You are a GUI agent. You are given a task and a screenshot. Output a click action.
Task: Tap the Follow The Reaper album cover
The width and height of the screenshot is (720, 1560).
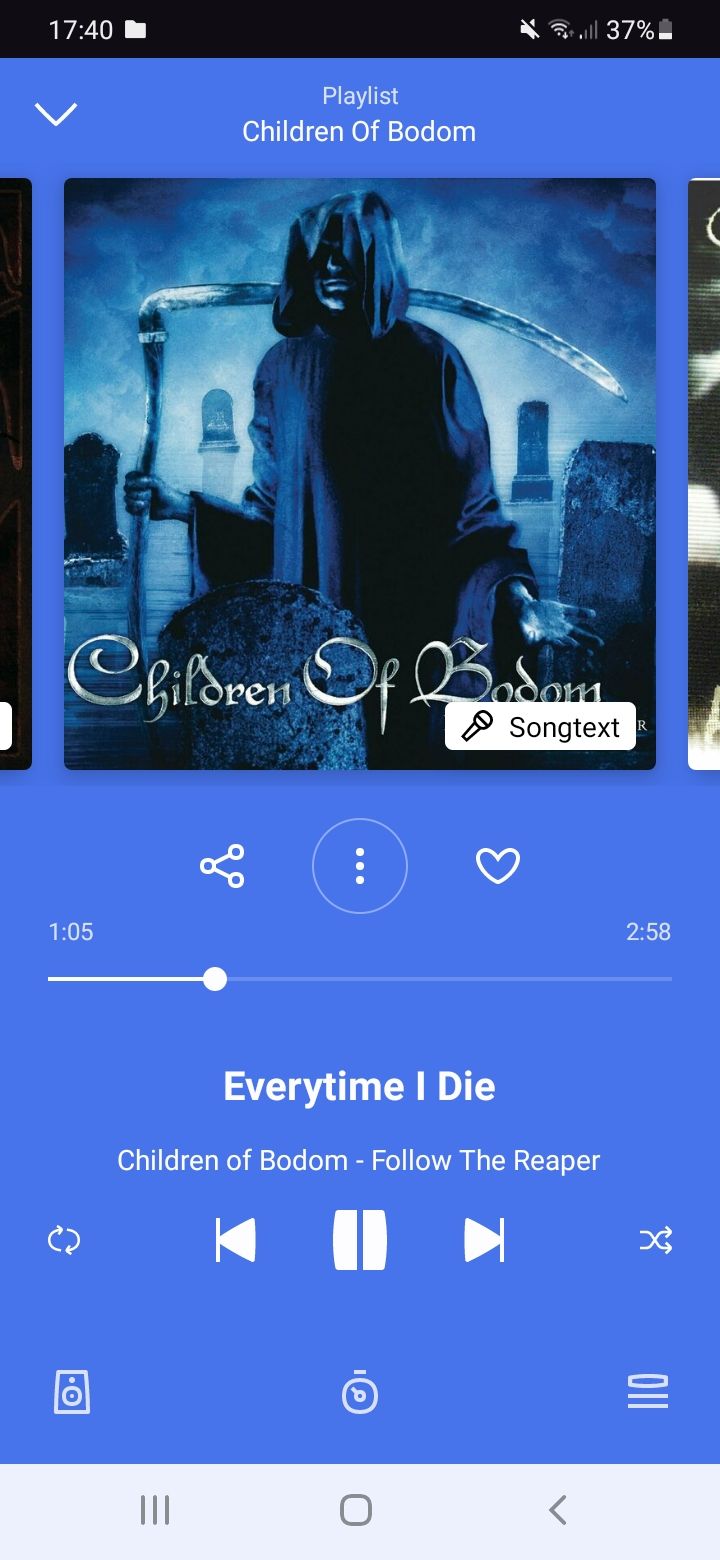pyautogui.click(x=360, y=450)
